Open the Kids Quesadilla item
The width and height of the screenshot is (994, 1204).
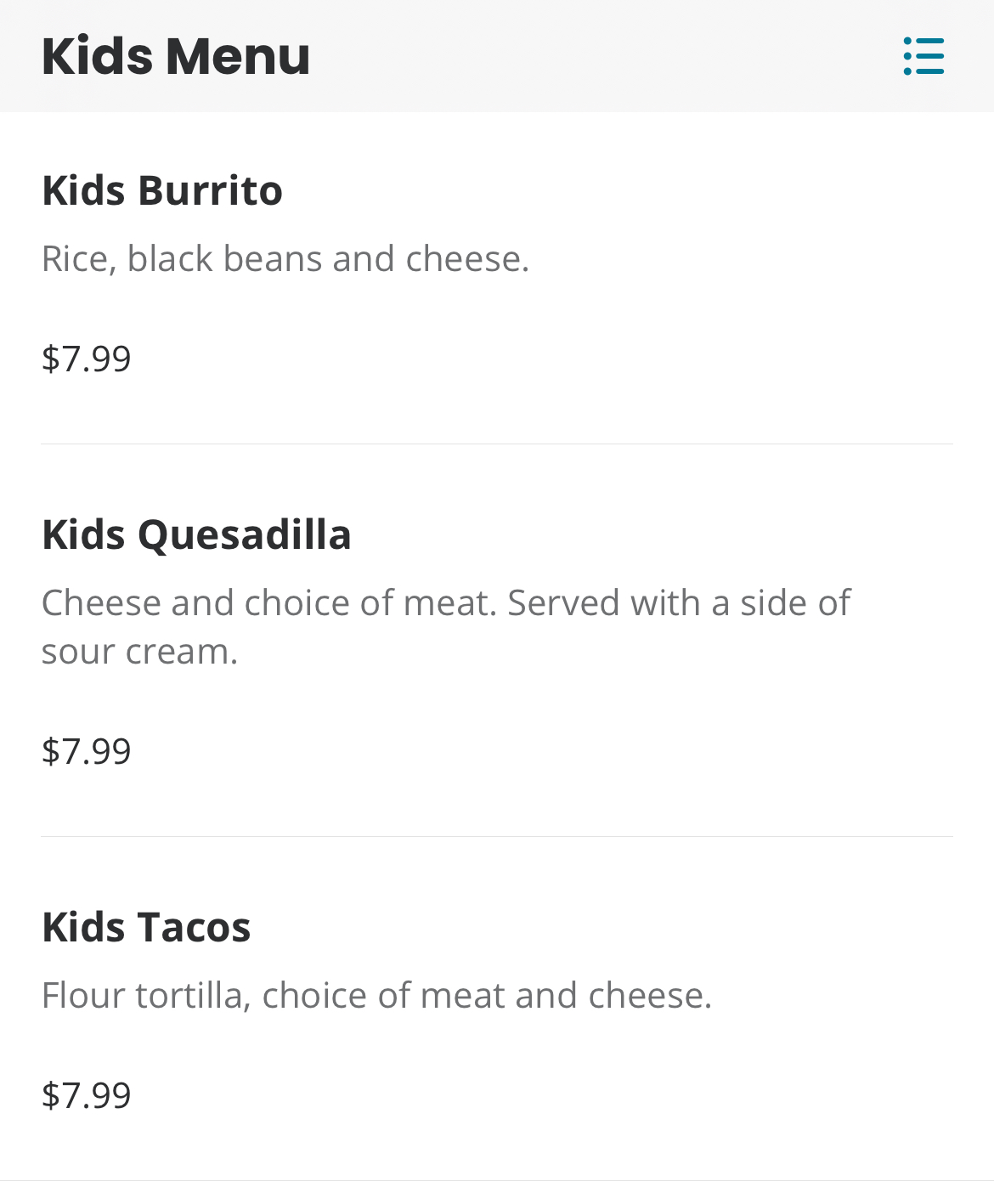(196, 534)
